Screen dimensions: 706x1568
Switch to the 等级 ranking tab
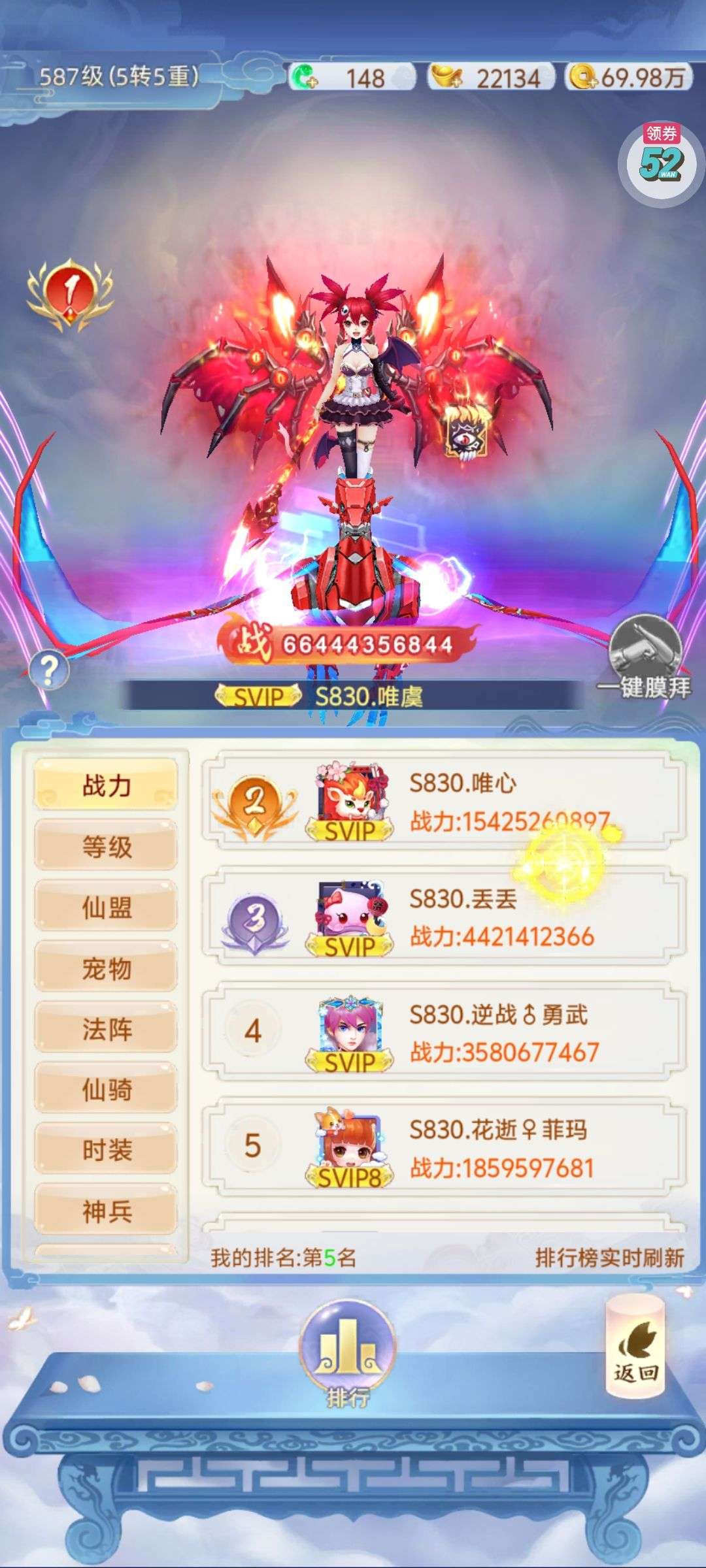[x=106, y=846]
